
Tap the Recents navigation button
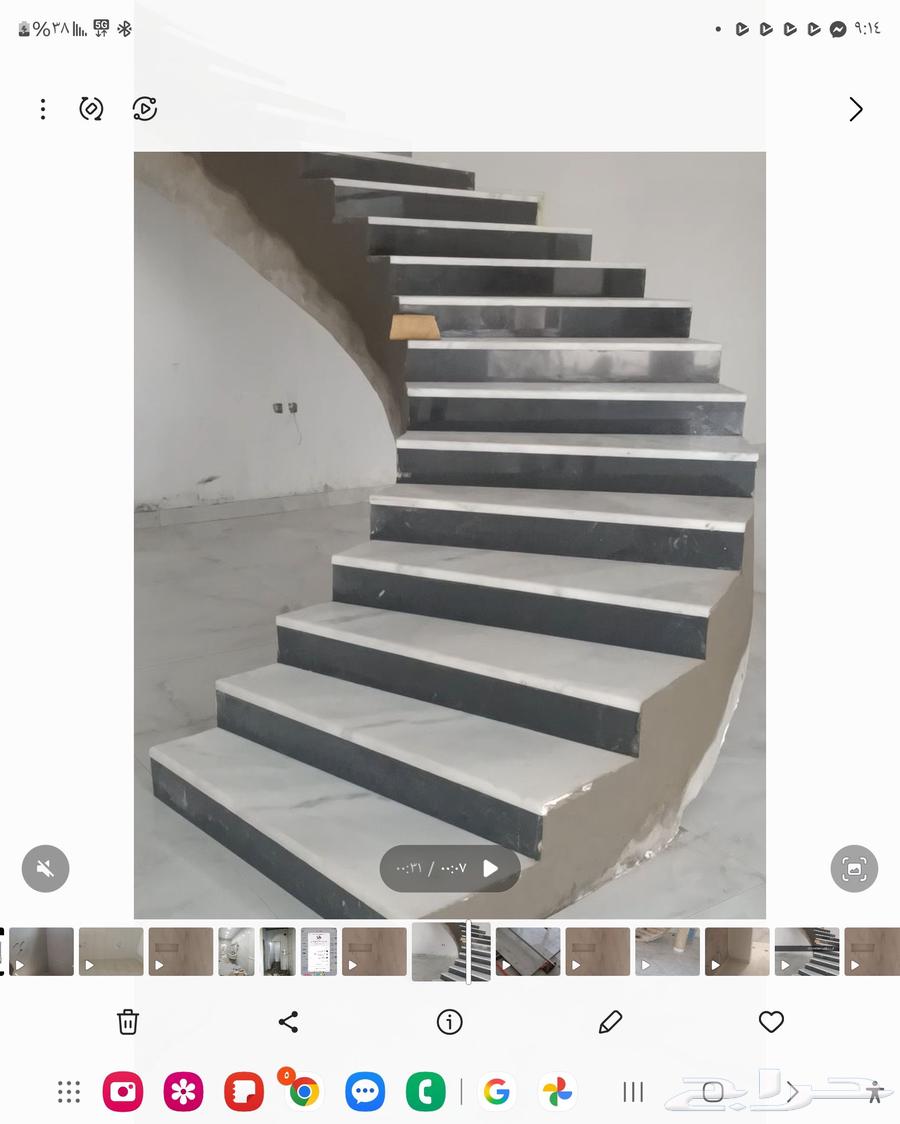pos(631,1093)
